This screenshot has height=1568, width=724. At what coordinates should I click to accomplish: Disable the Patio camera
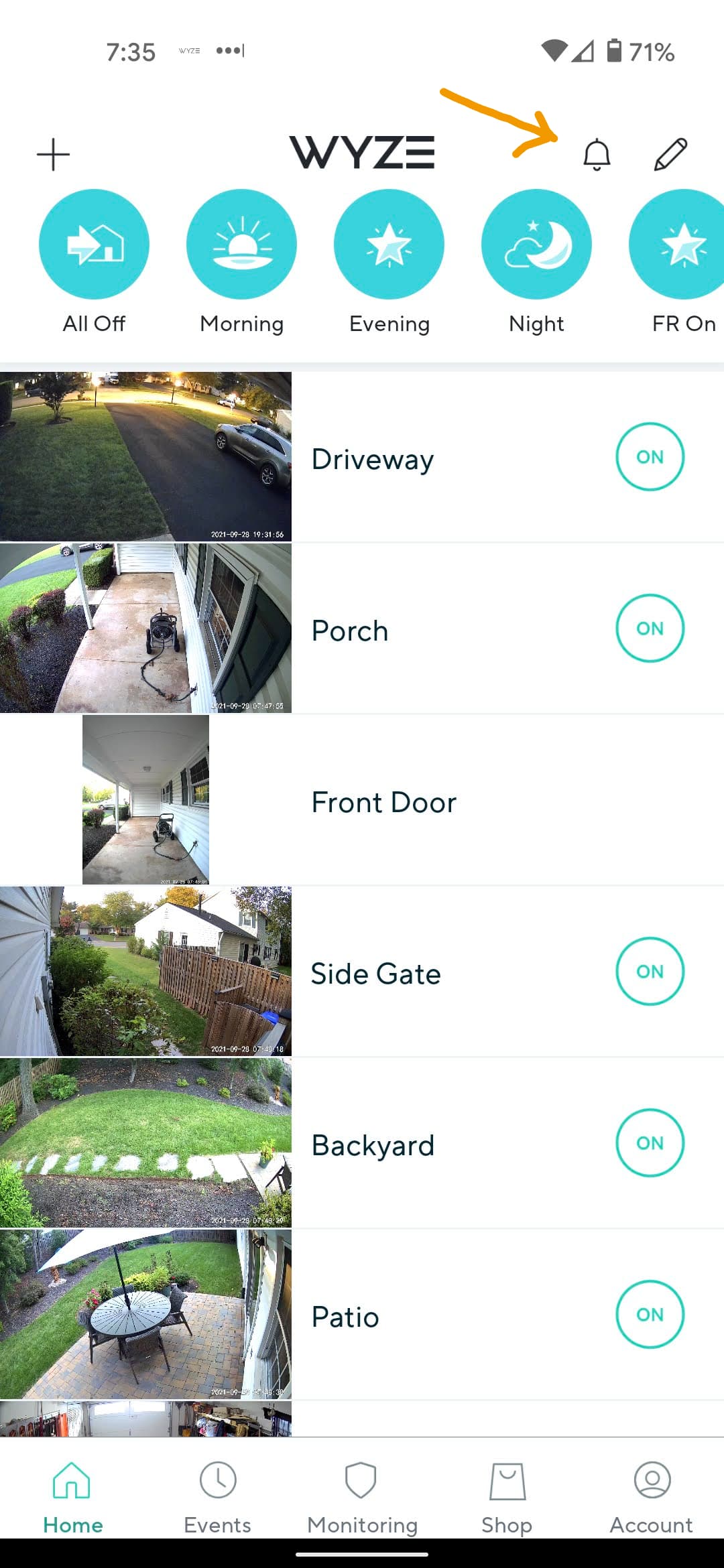click(650, 1315)
